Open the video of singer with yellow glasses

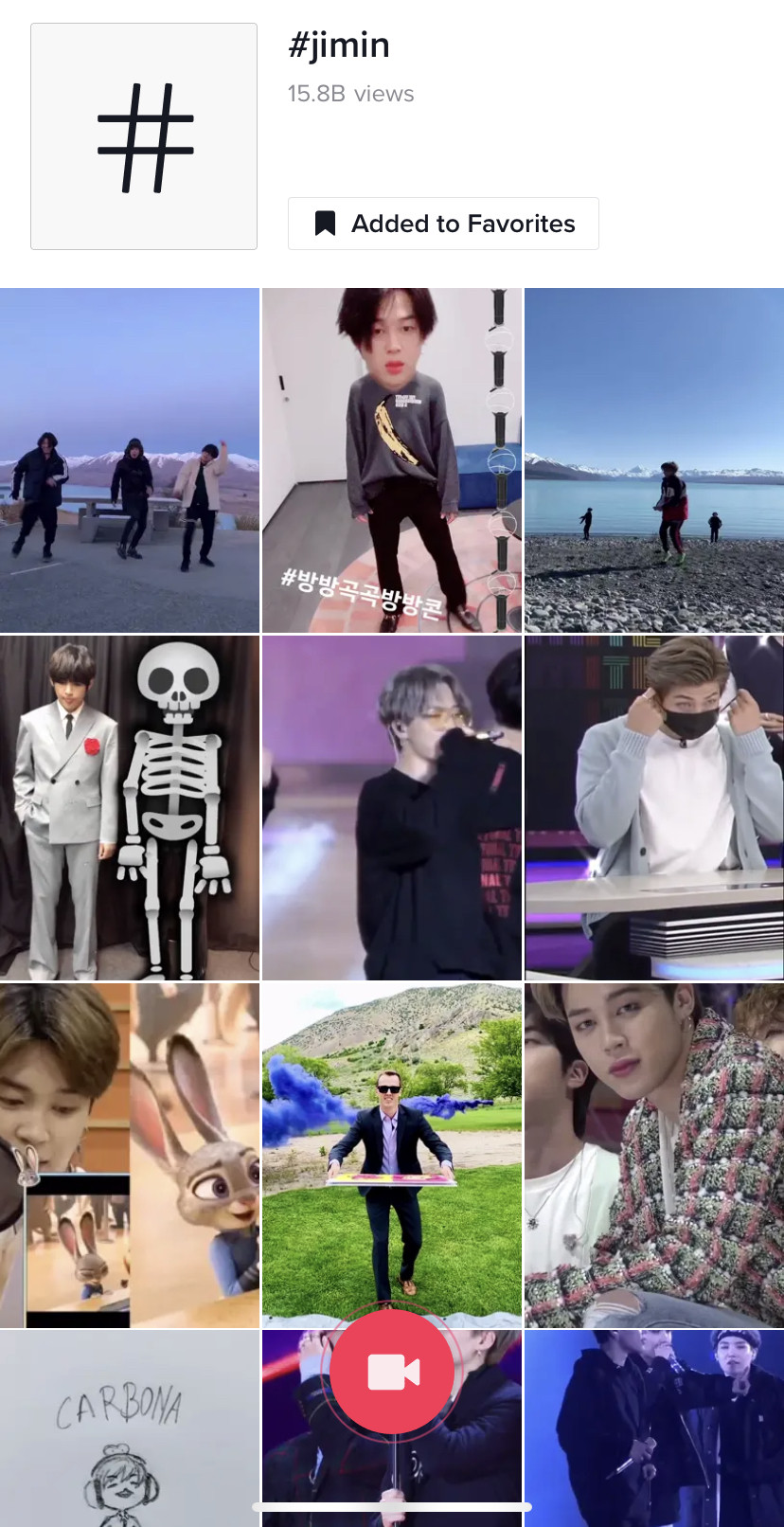pos(392,808)
